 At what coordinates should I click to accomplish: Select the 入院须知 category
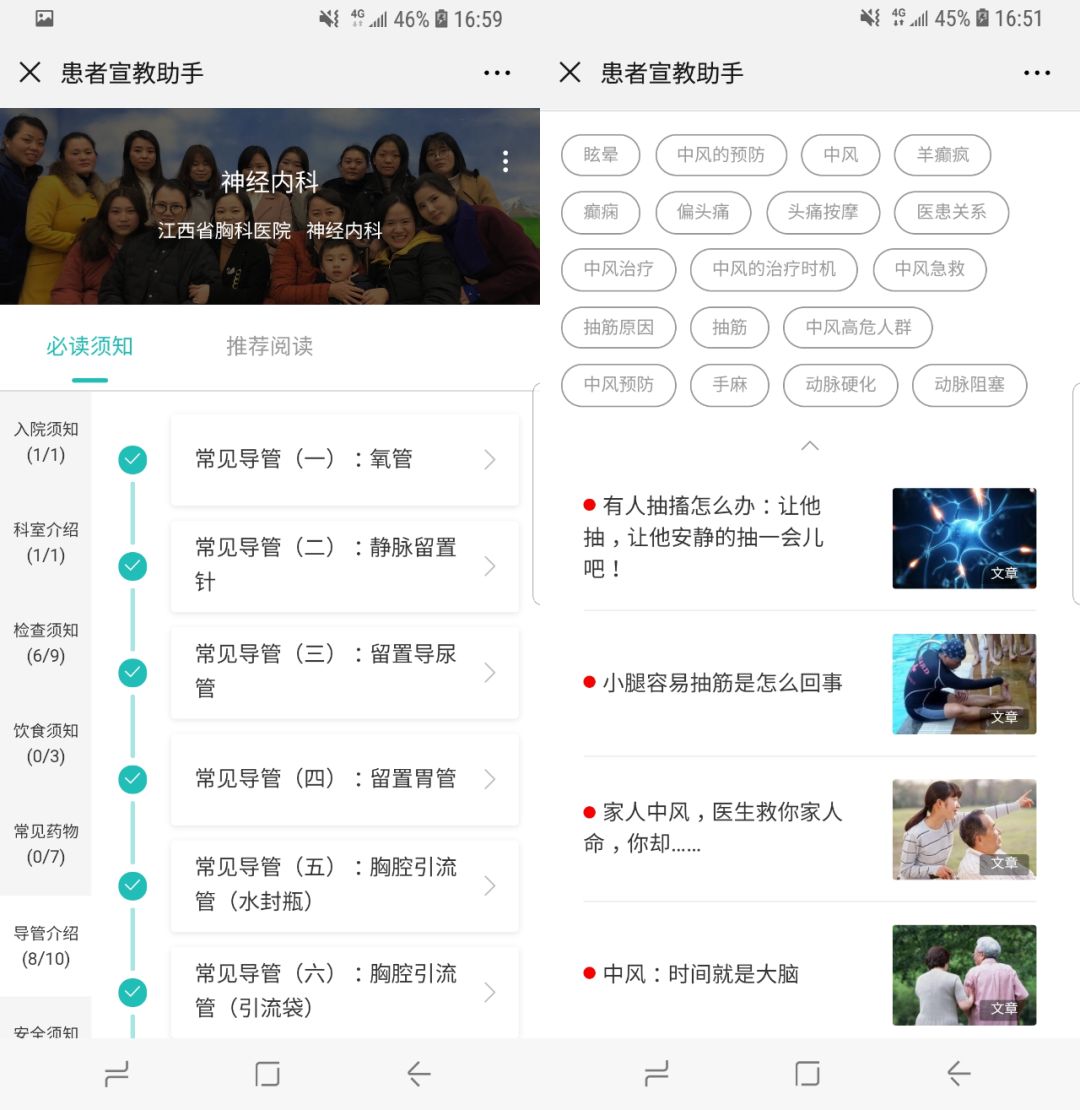pyautogui.click(x=46, y=441)
